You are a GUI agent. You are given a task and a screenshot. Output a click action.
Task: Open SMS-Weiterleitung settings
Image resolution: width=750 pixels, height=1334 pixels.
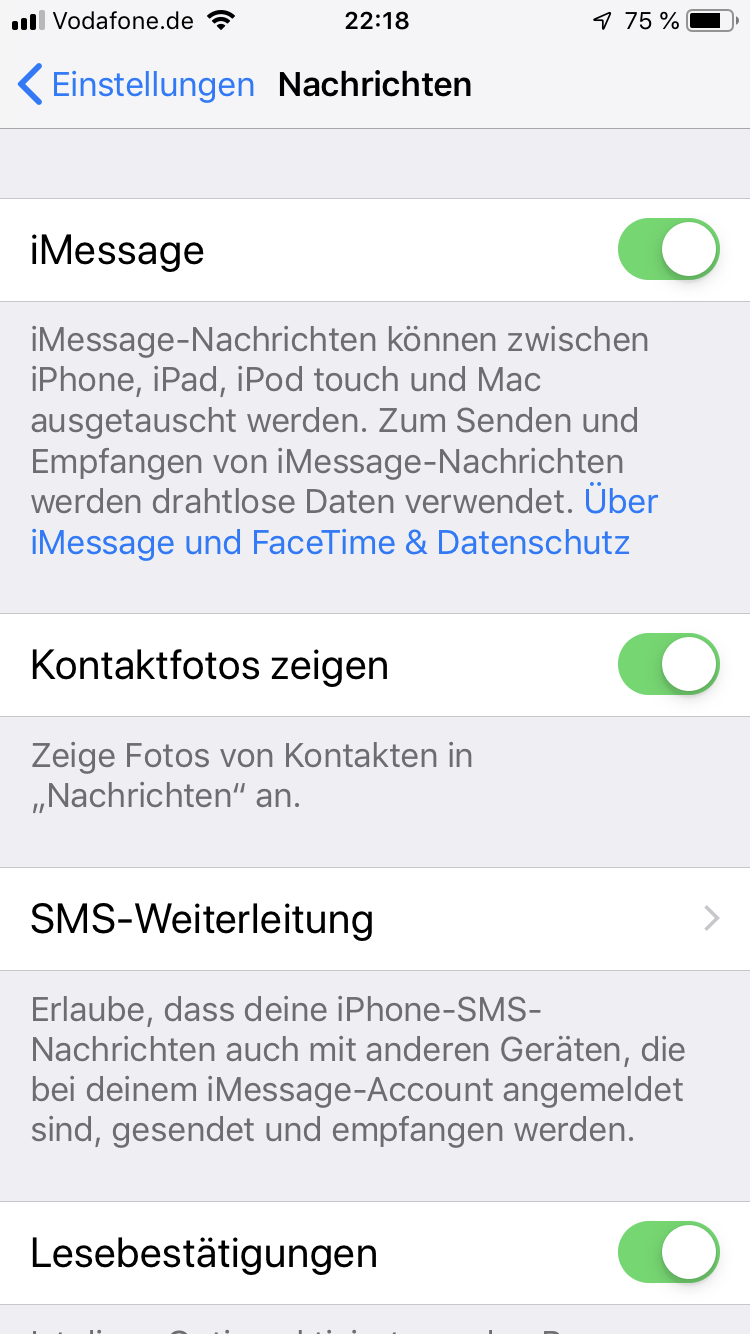coord(375,918)
